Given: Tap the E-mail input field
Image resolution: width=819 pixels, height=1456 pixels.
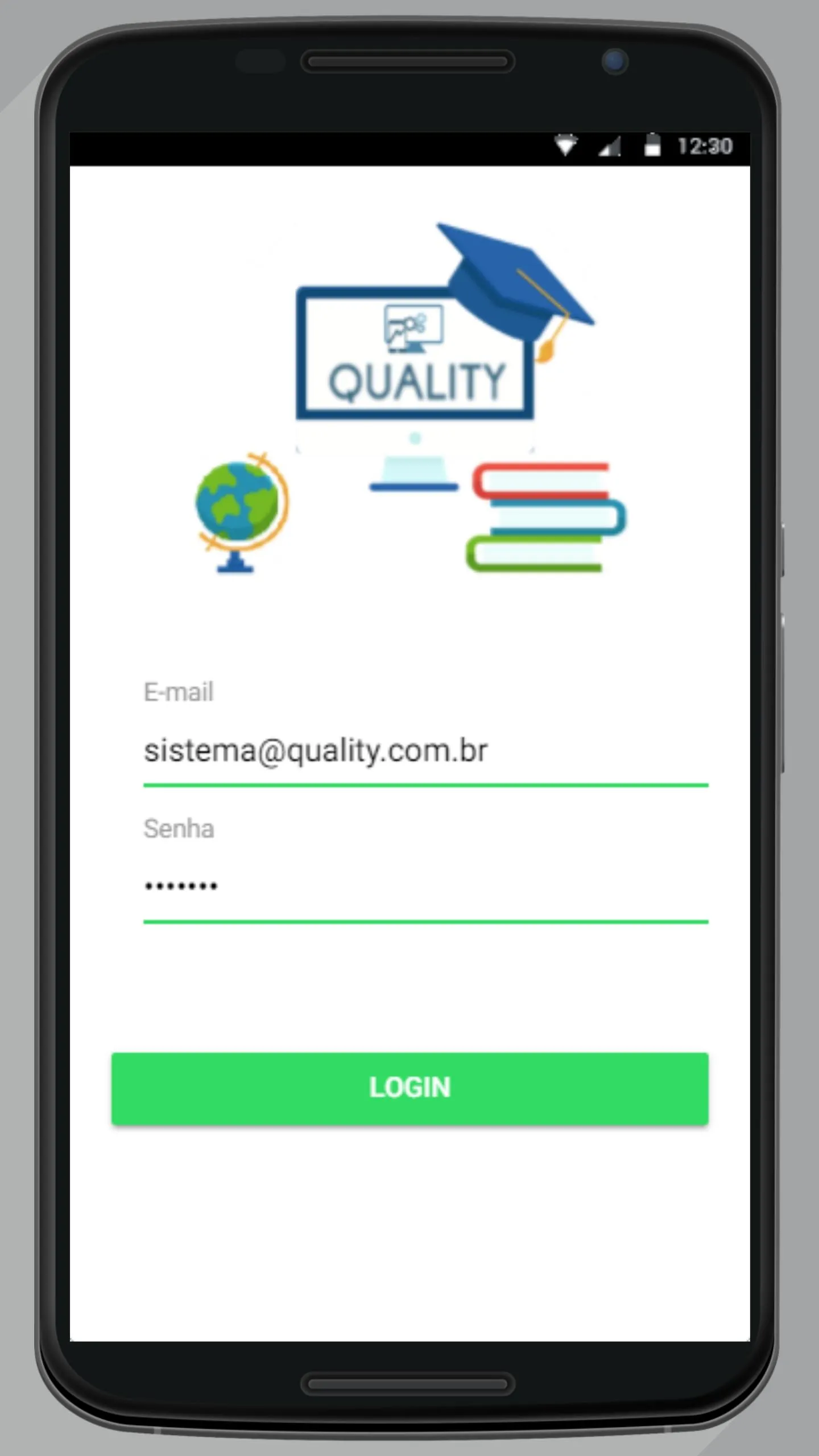Looking at the screenshot, I should 425,751.
